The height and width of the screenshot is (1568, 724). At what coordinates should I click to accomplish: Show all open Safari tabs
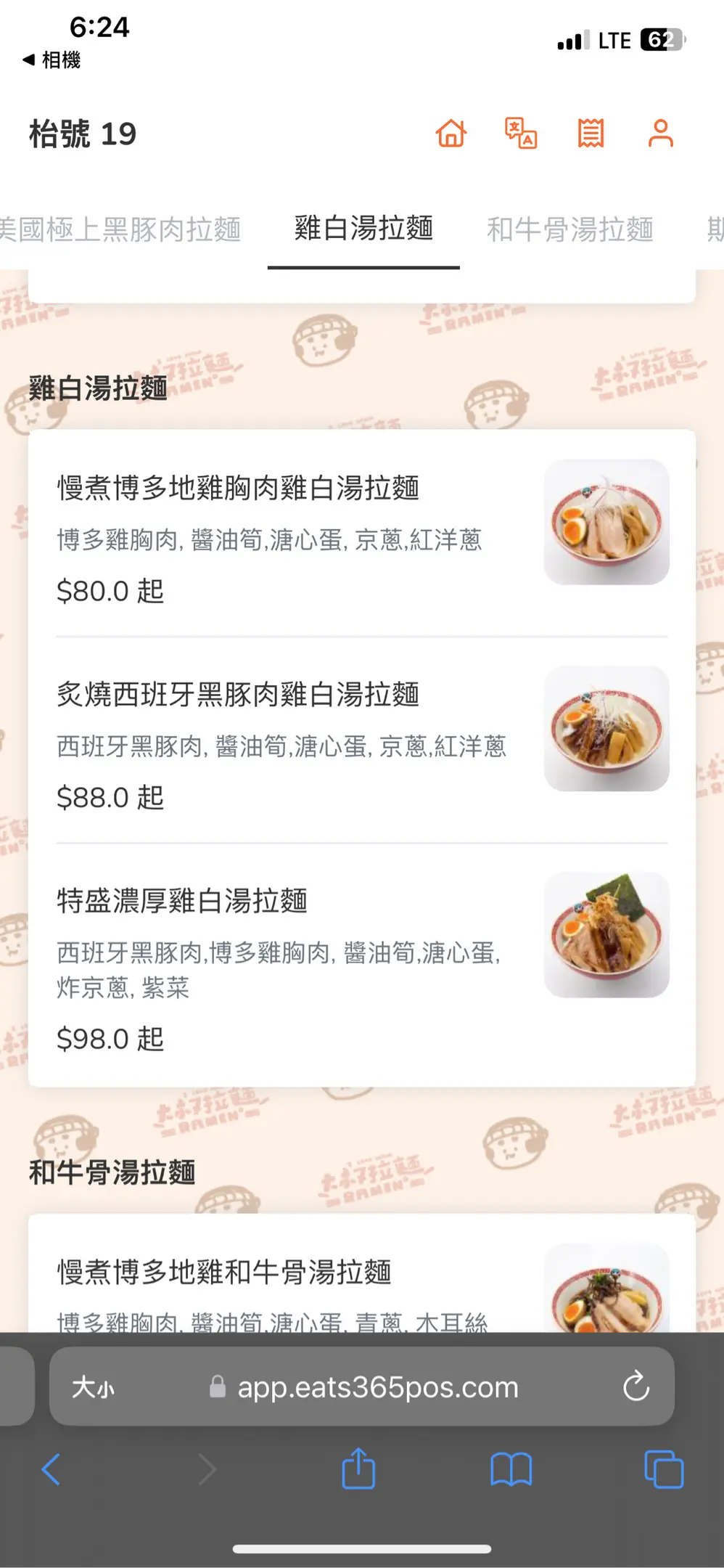point(664,1470)
